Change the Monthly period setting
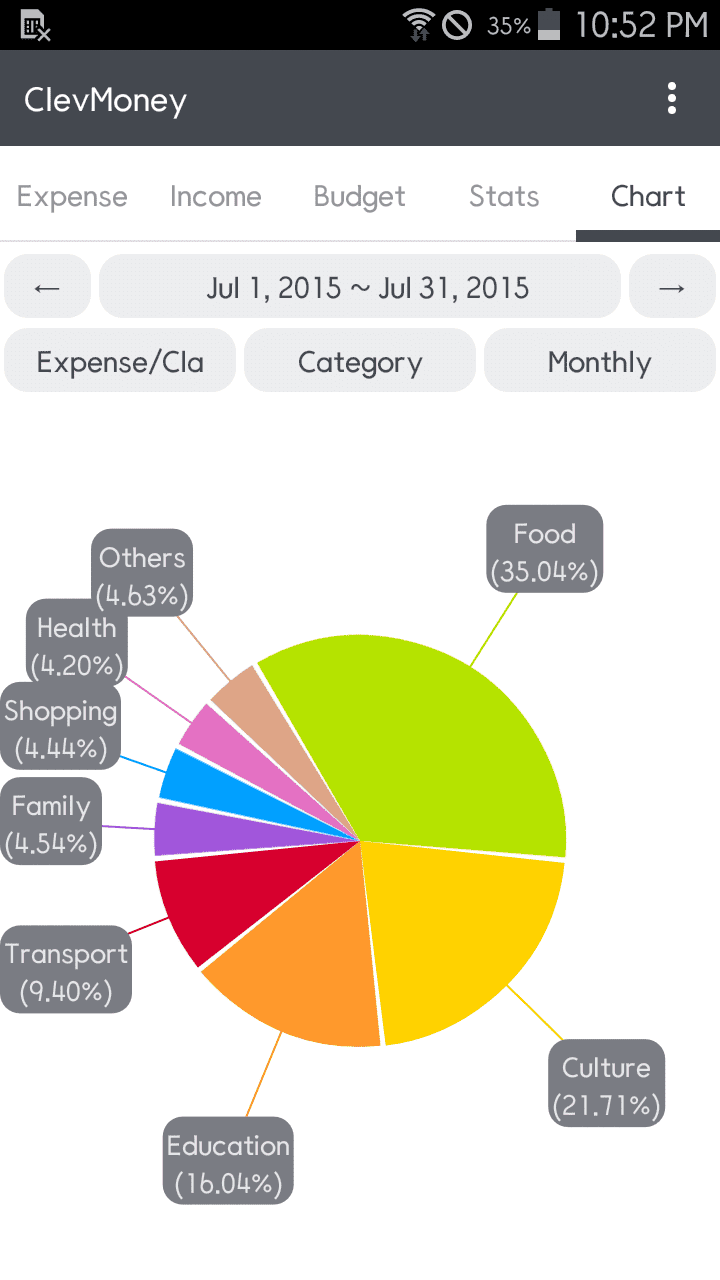This screenshot has width=720, height=1280. [600, 361]
